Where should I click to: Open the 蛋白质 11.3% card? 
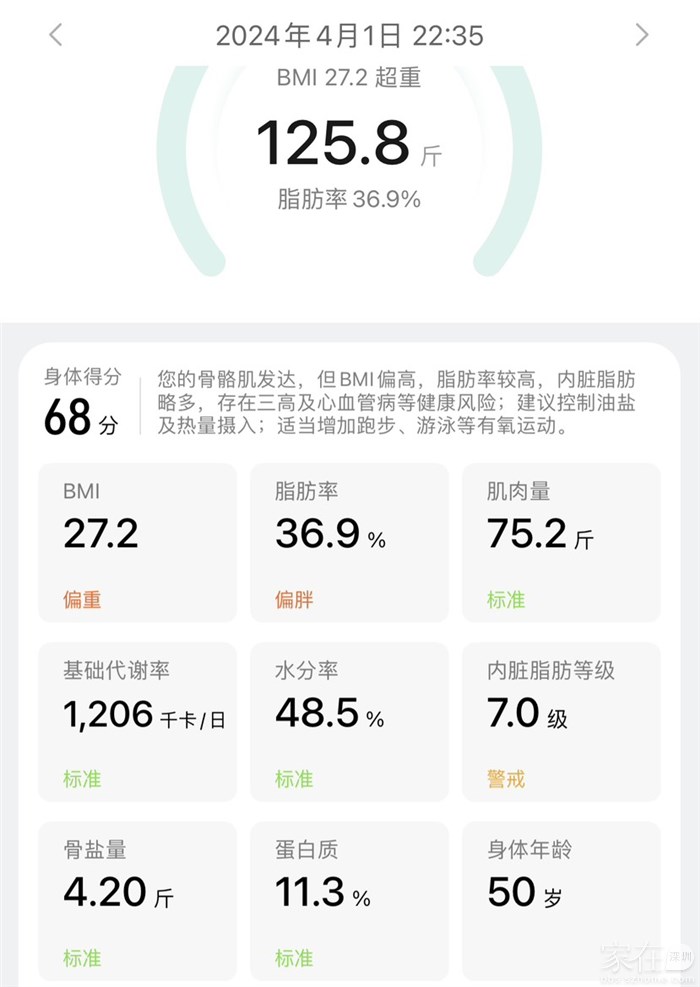pyautogui.click(x=349, y=900)
